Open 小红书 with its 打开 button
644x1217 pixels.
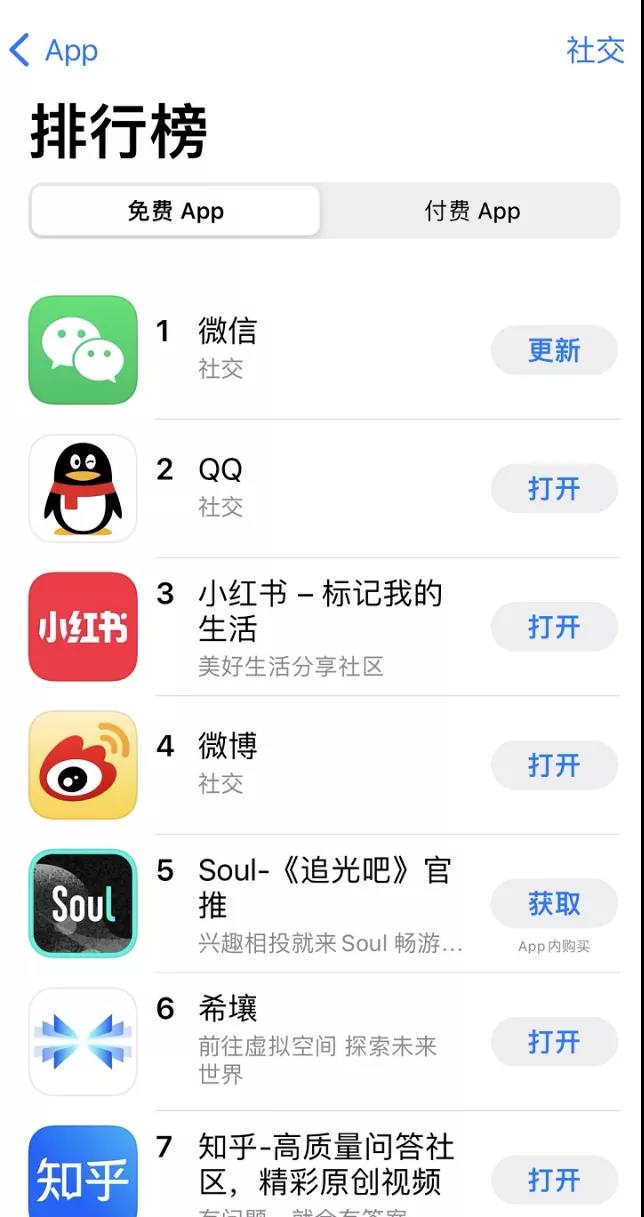tap(554, 627)
